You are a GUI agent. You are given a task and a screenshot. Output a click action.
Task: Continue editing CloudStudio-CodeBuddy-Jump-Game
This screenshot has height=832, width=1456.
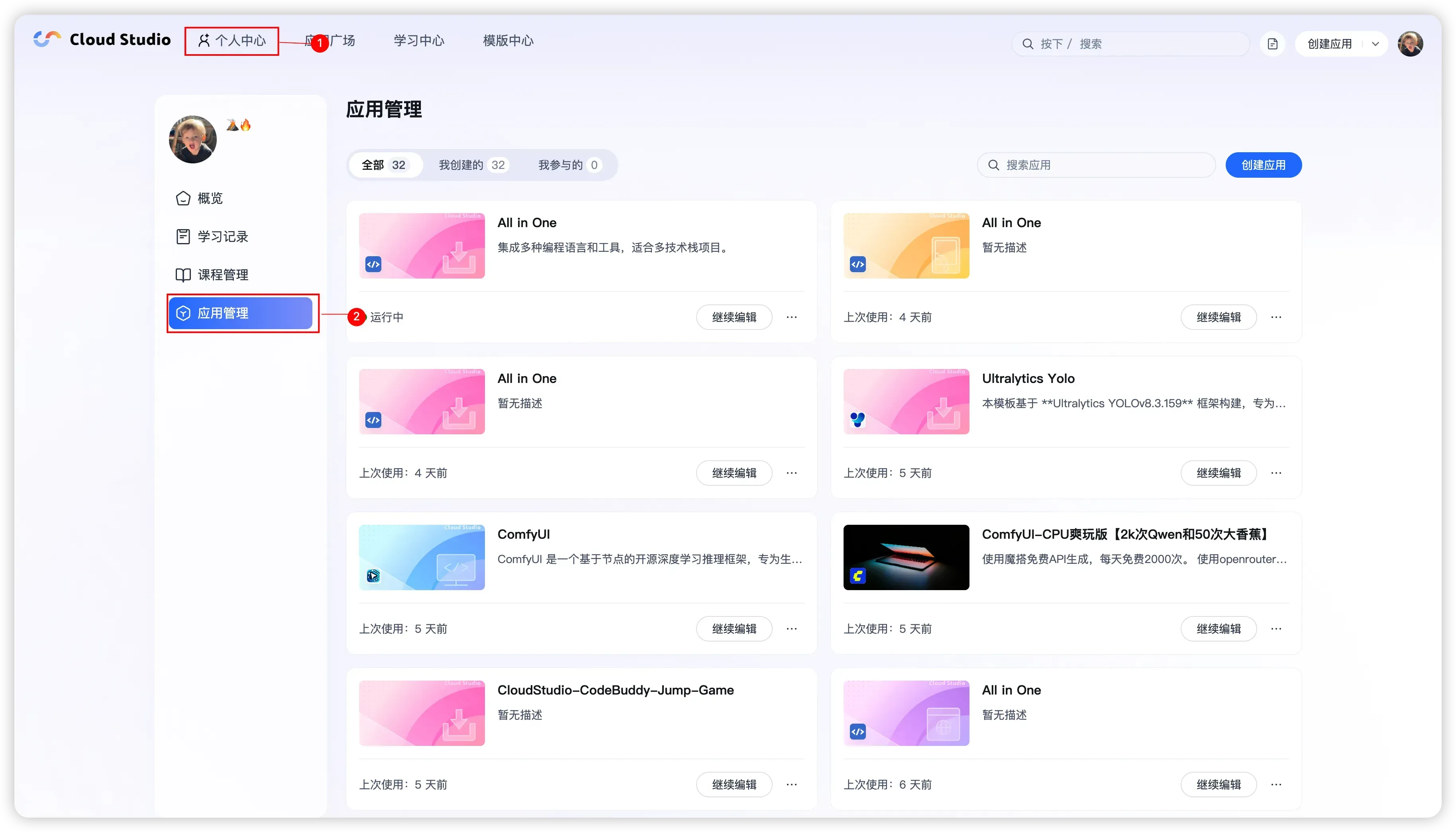point(734,785)
